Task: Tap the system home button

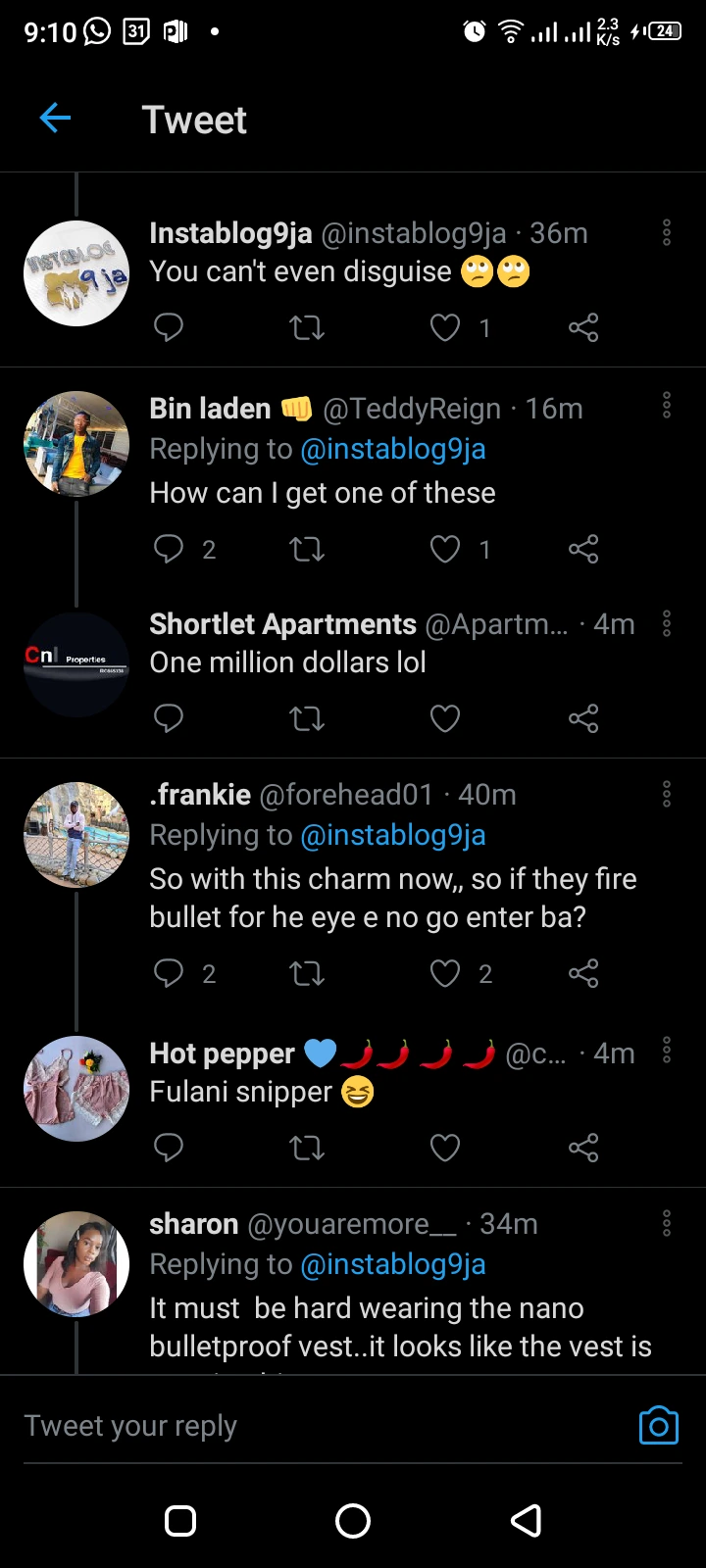Action: point(353,1521)
